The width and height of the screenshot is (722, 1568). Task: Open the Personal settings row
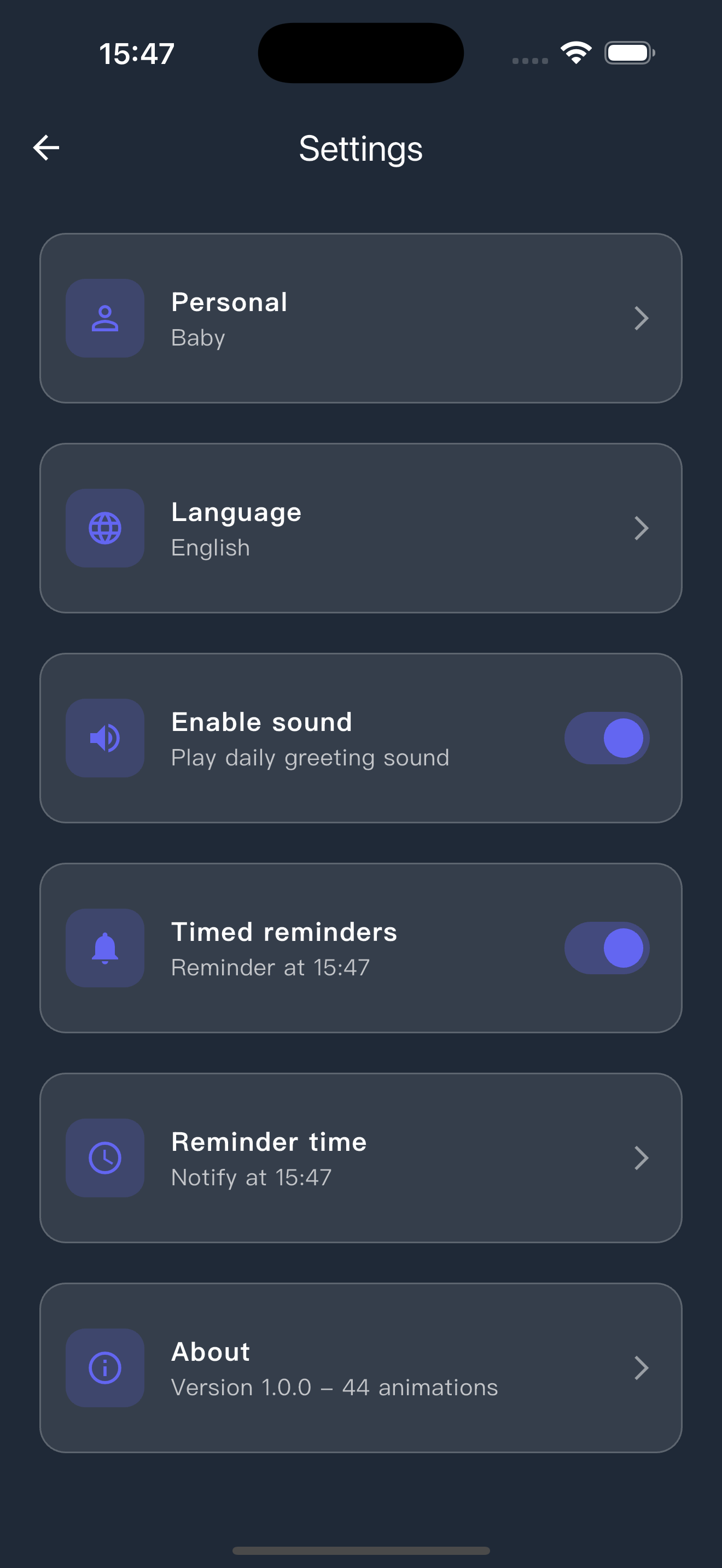tap(361, 317)
